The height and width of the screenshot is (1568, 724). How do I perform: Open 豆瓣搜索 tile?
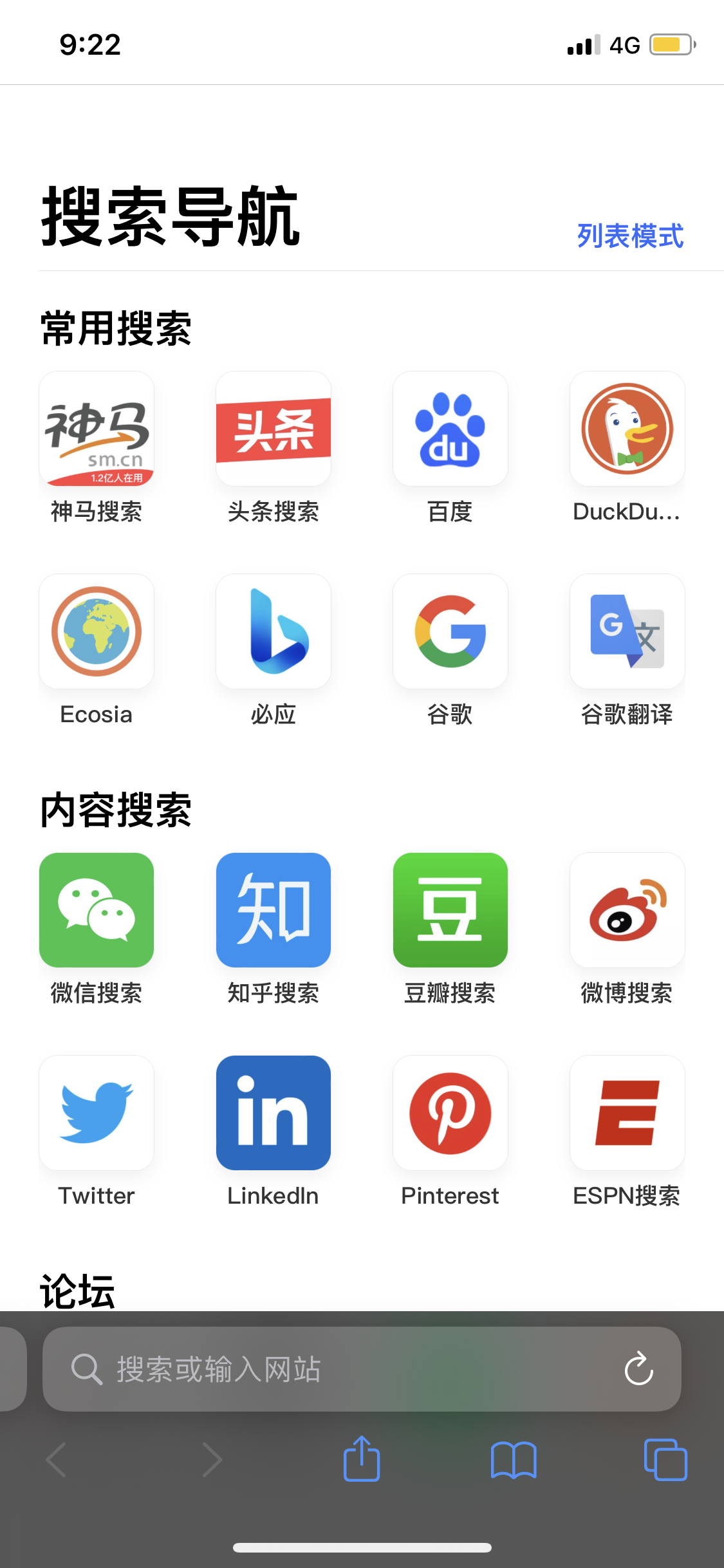pyautogui.click(x=450, y=910)
